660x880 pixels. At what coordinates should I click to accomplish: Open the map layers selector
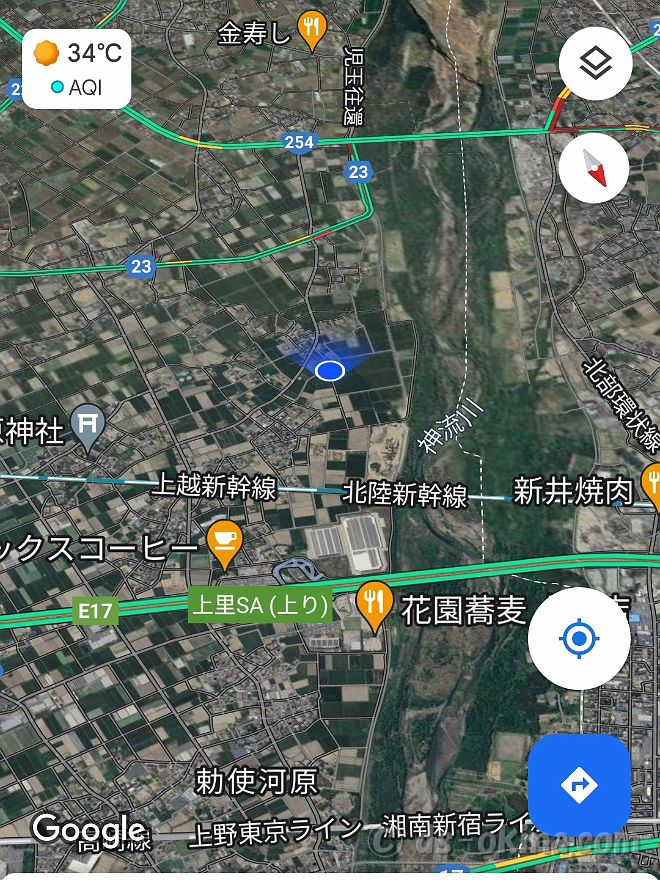point(594,64)
